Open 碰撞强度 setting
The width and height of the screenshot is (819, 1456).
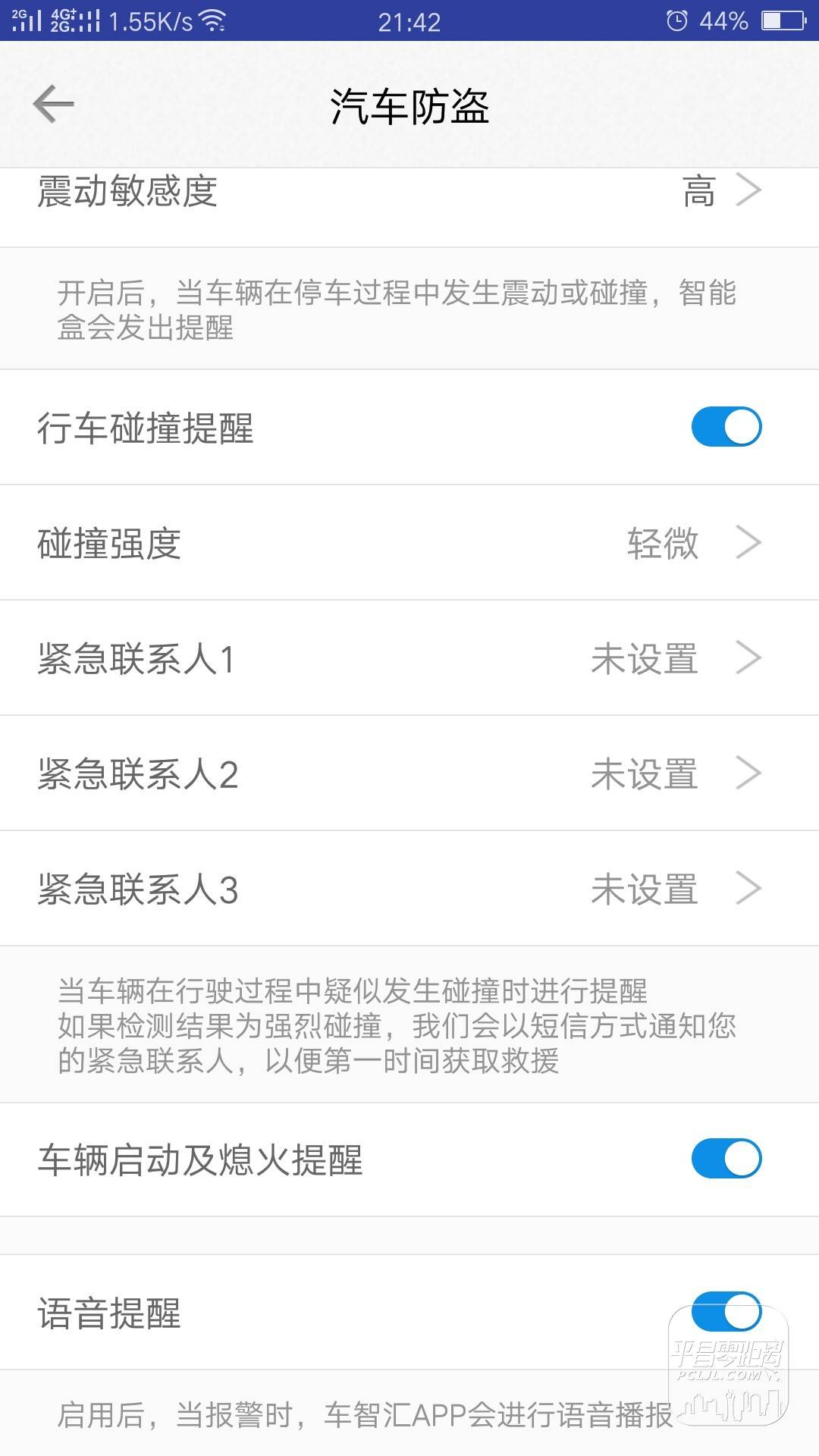point(409,543)
